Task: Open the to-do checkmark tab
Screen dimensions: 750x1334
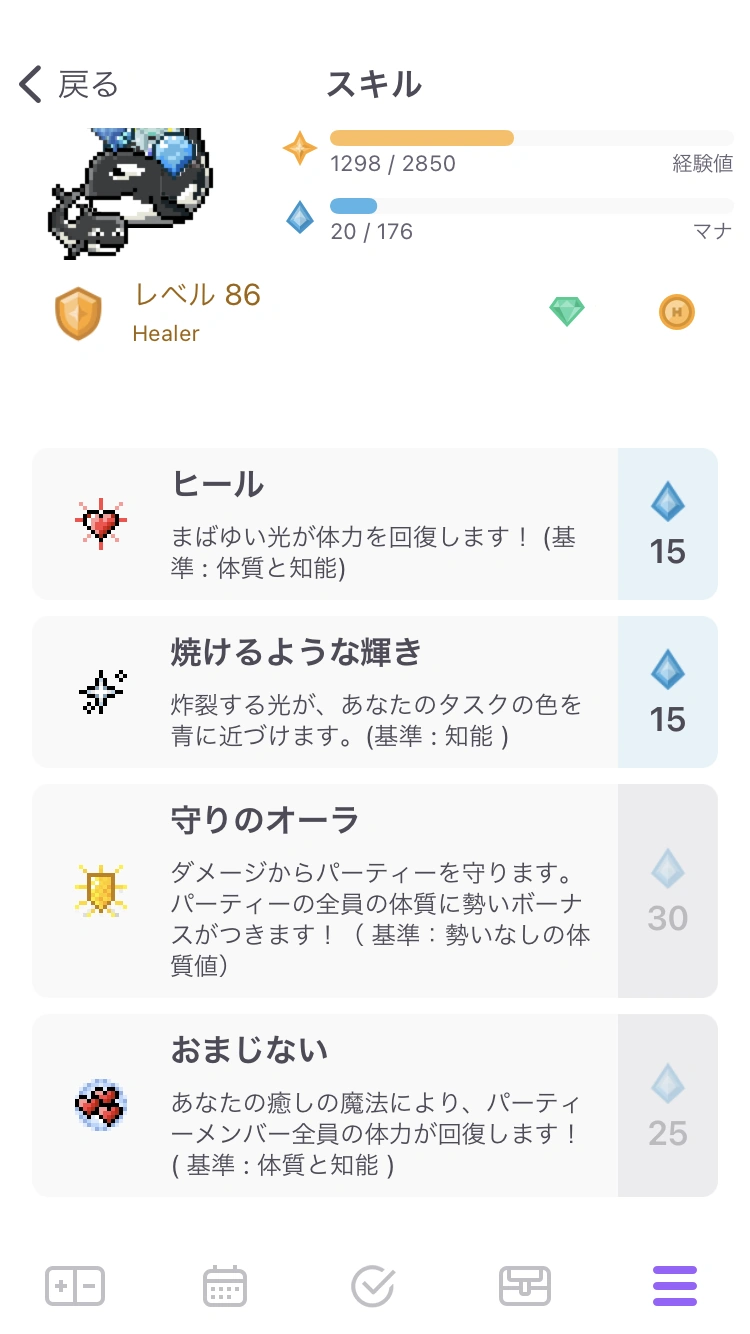Action: 374,1286
